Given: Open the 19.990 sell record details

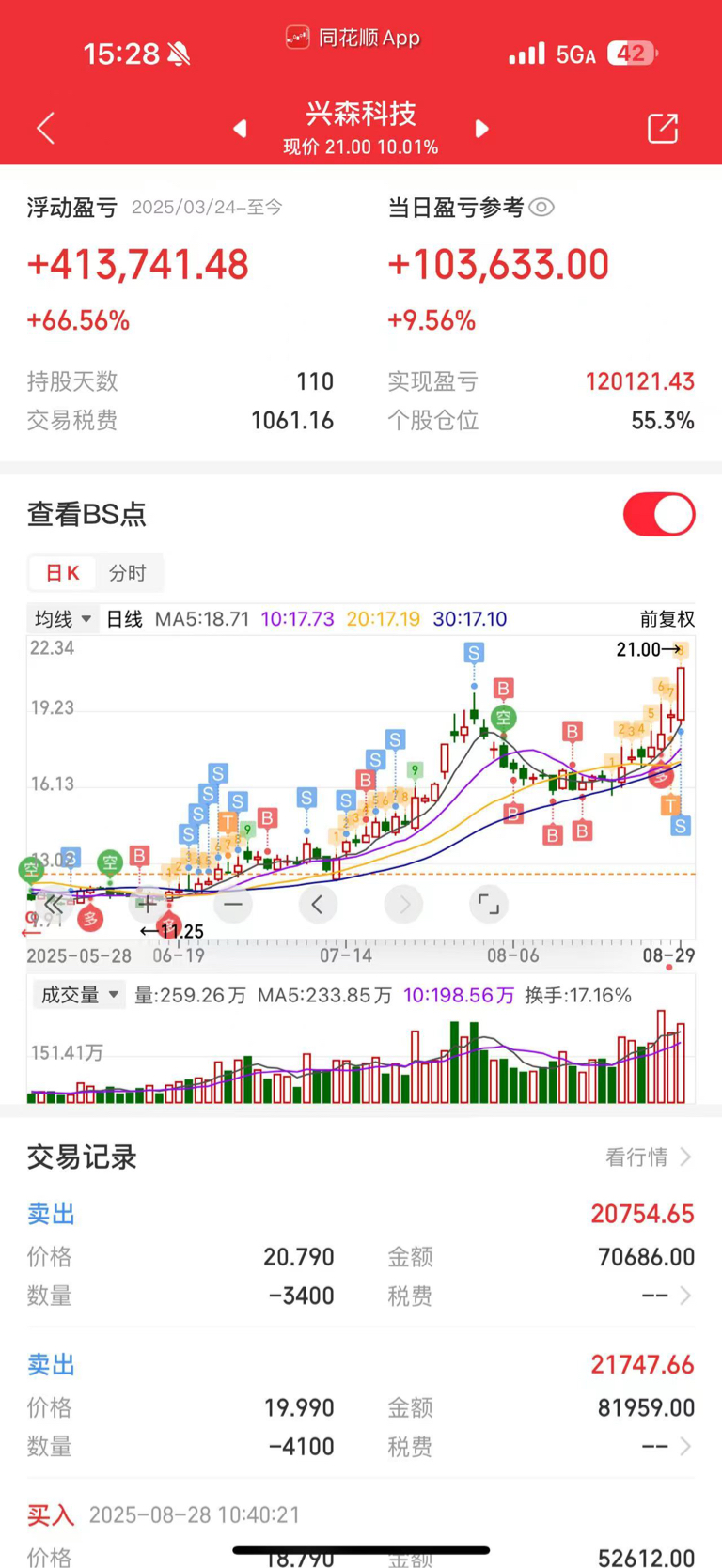Looking at the screenshot, I should [685, 1446].
